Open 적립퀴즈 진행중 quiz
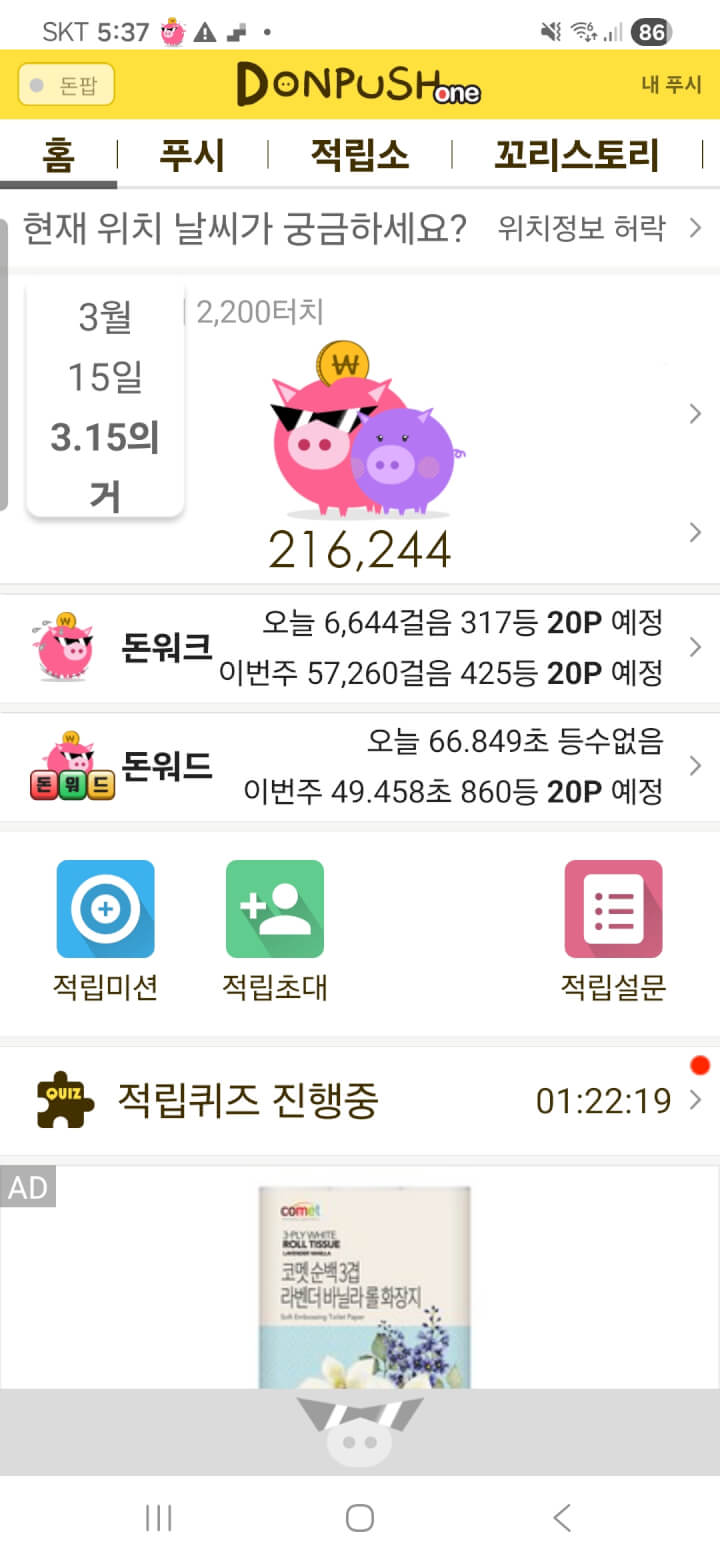This screenshot has height=1560, width=720. pos(360,1101)
